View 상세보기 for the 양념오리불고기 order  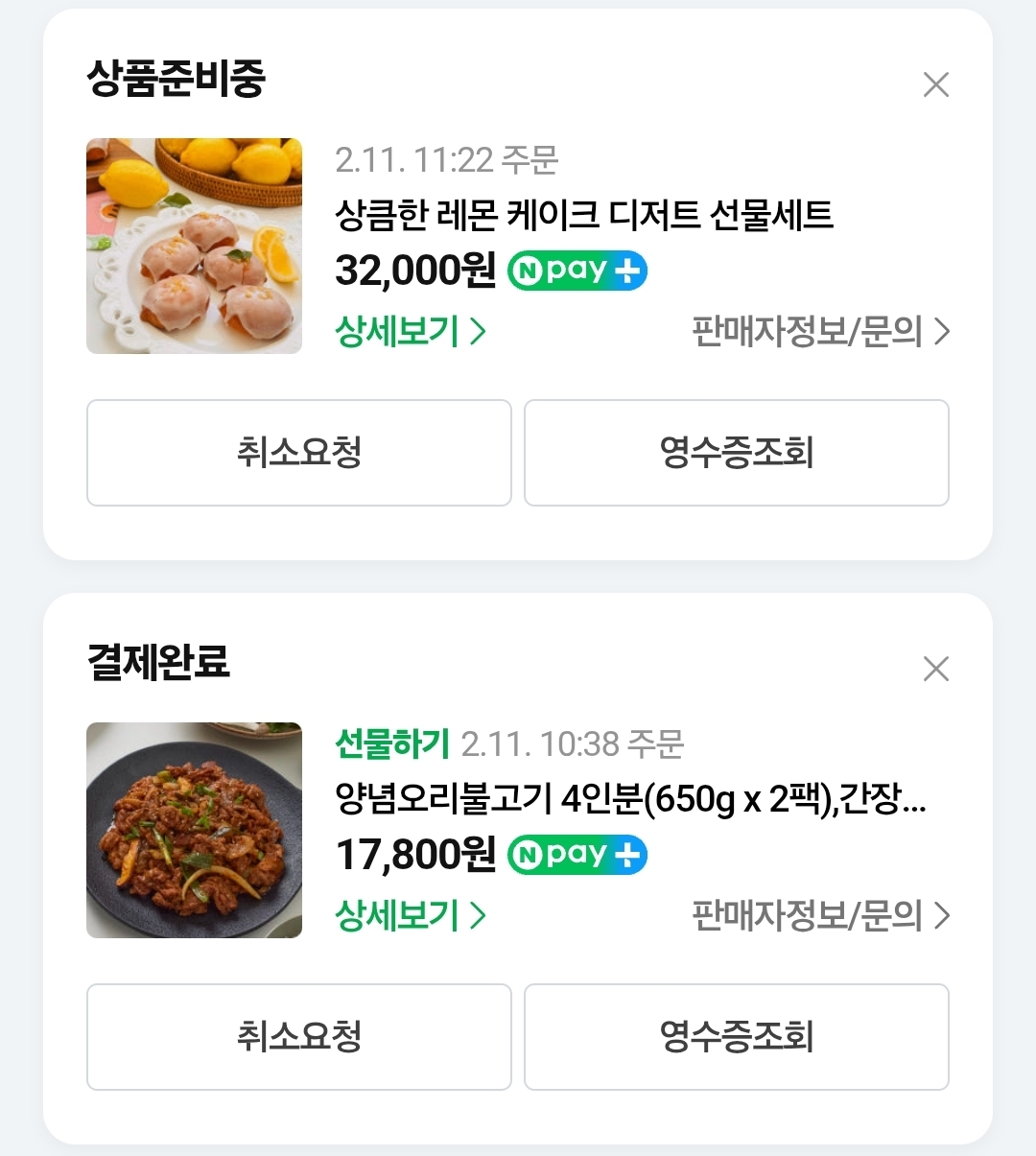[x=410, y=916]
